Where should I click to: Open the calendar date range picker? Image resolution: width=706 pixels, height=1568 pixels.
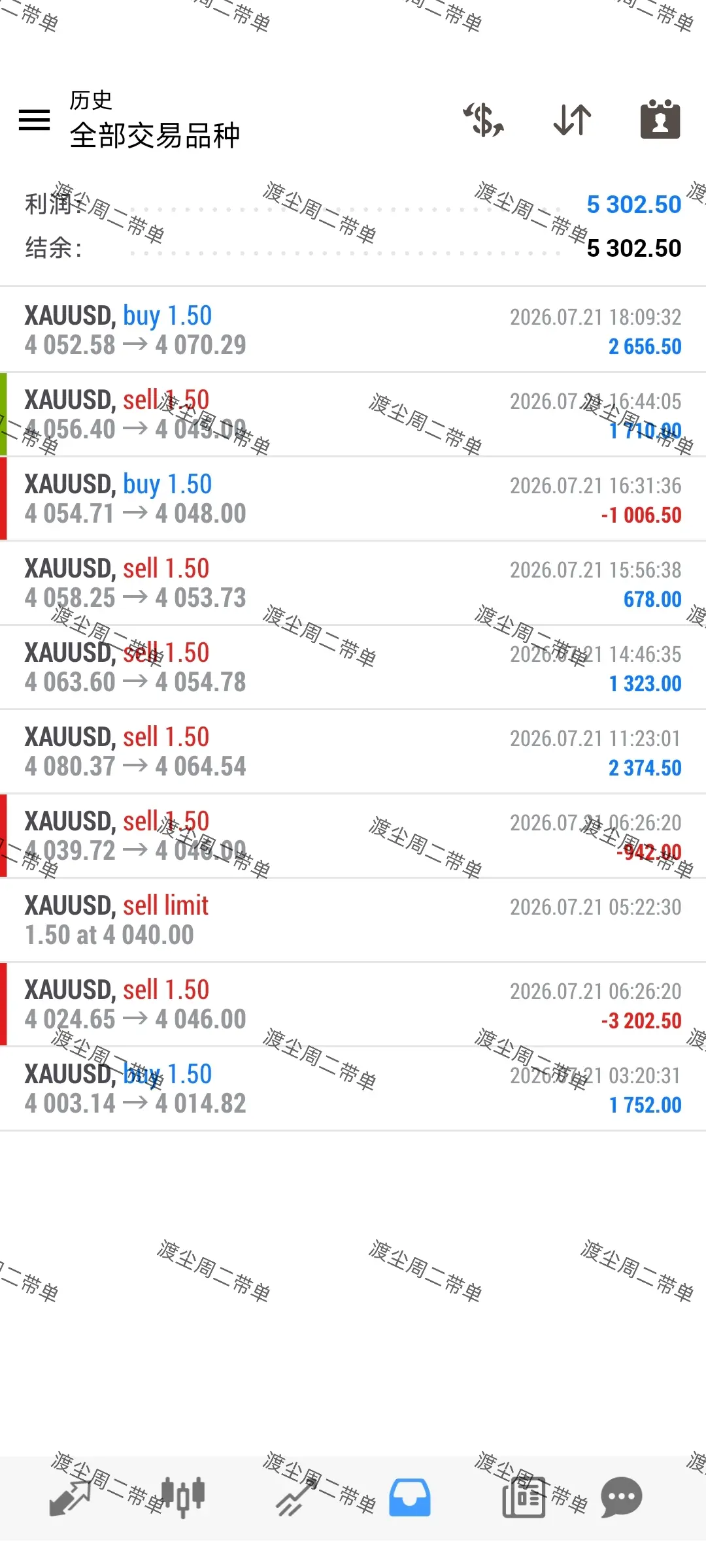pyautogui.click(x=660, y=120)
